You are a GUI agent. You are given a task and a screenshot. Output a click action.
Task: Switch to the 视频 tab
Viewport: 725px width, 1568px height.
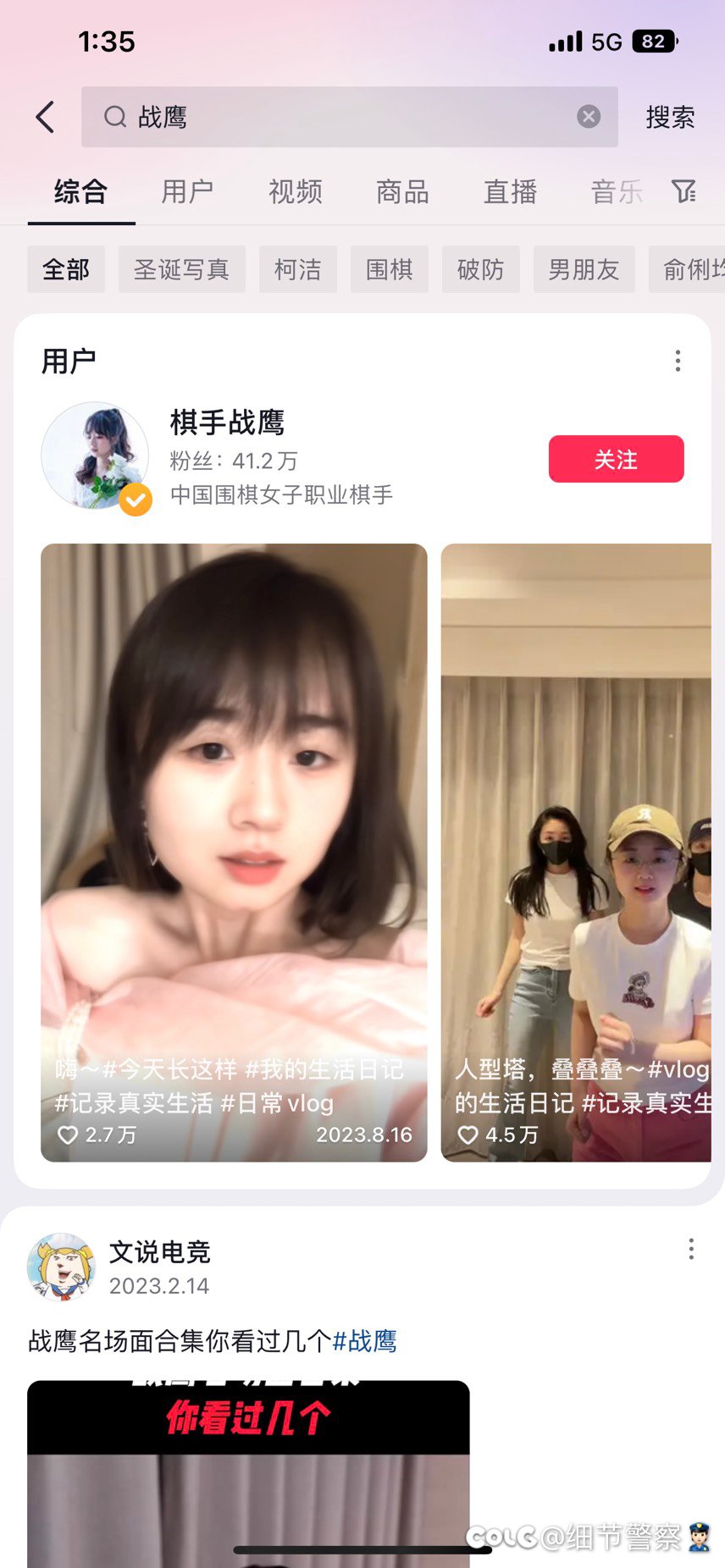pyautogui.click(x=295, y=191)
